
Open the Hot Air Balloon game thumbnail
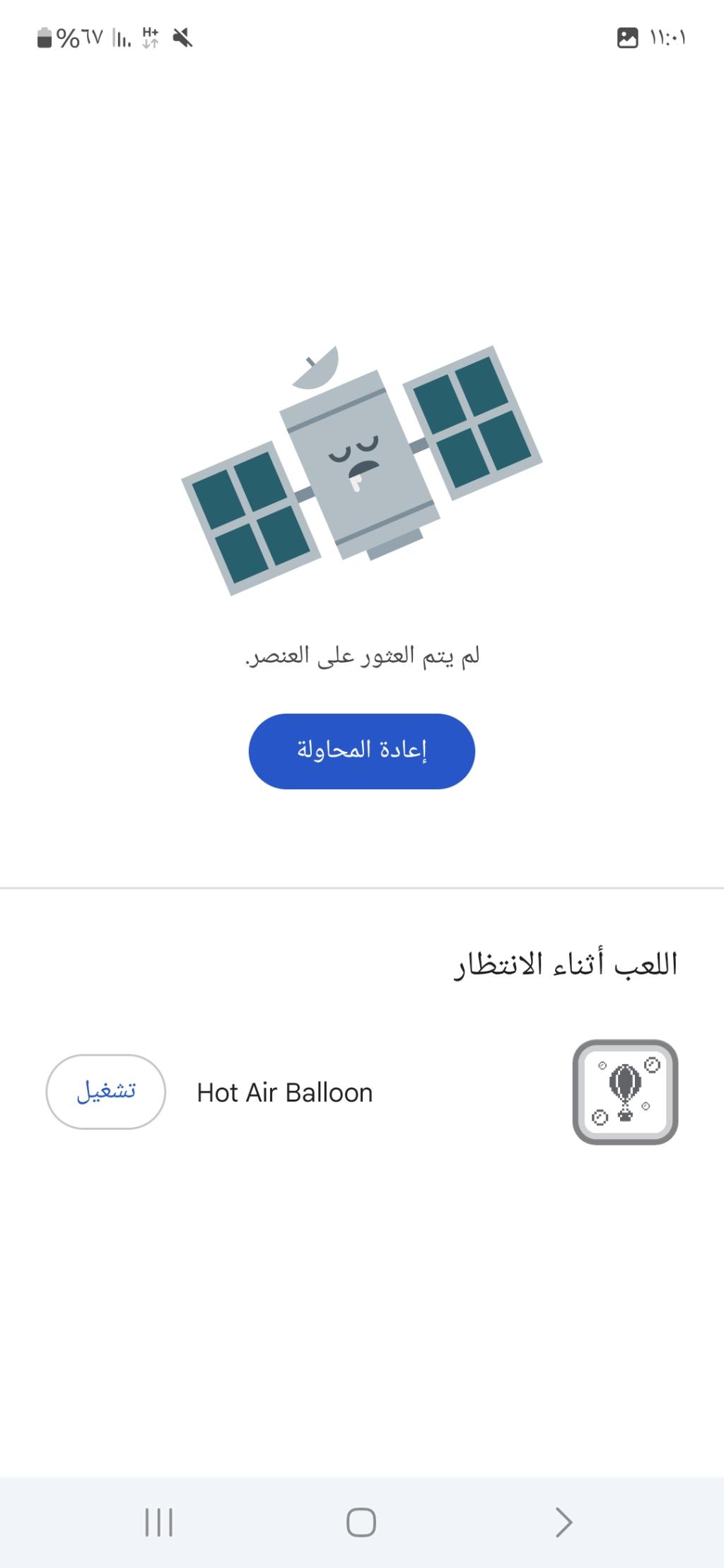pyautogui.click(x=625, y=1092)
